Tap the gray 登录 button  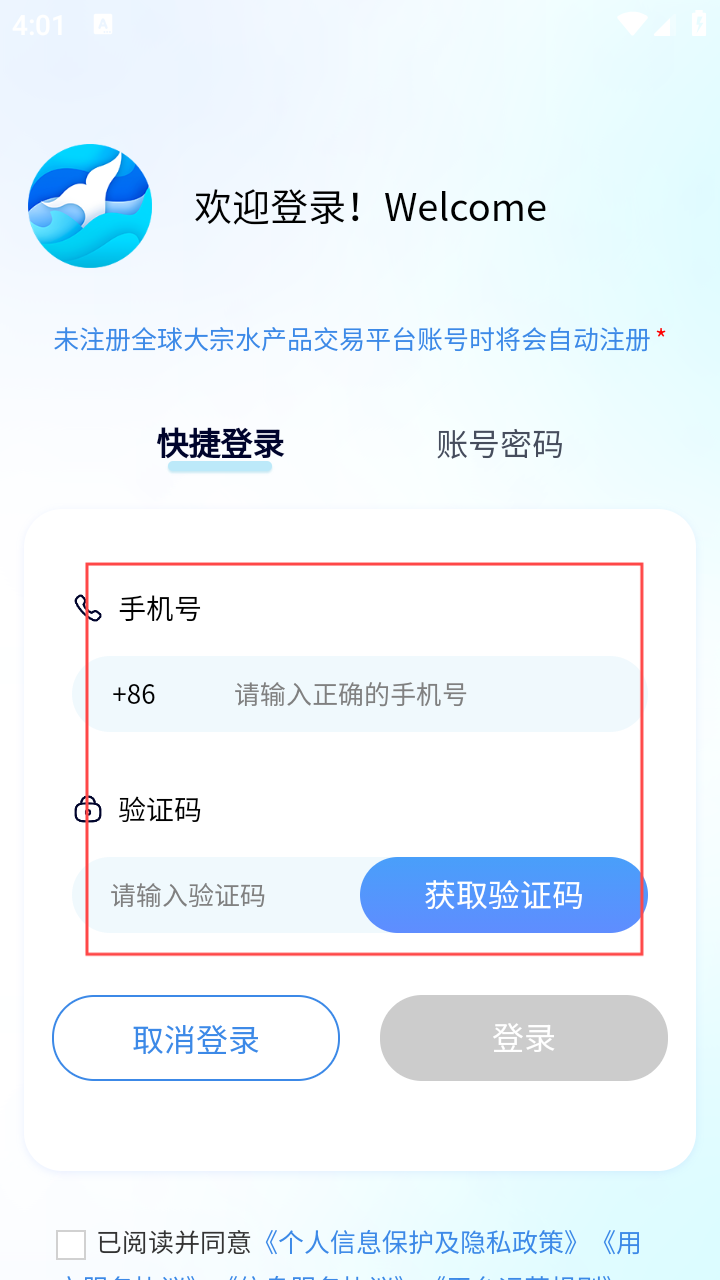click(x=524, y=1038)
